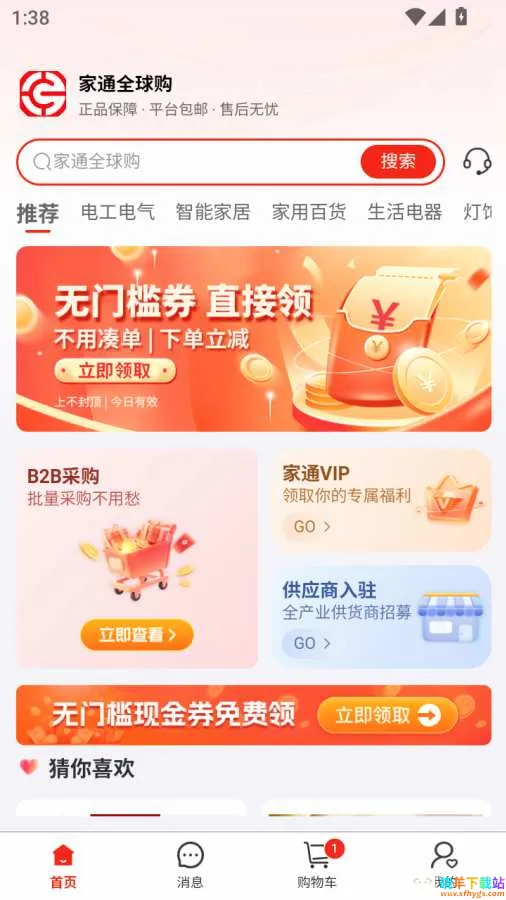Viewport: 506px width, 900px height.
Task: Switch to the profile tab
Action: pyautogui.click(x=443, y=866)
